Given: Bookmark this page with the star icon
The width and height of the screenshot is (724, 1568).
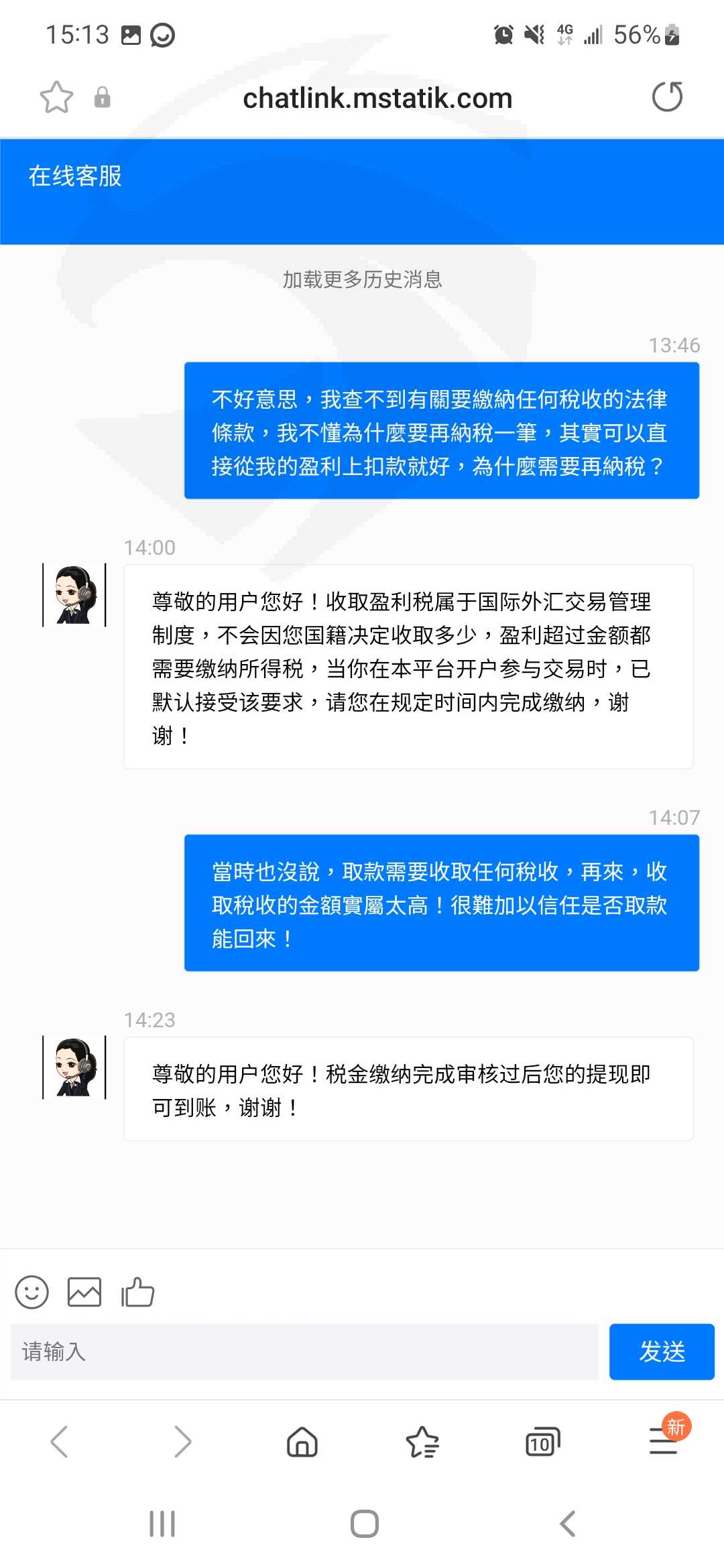Looking at the screenshot, I should [x=56, y=98].
